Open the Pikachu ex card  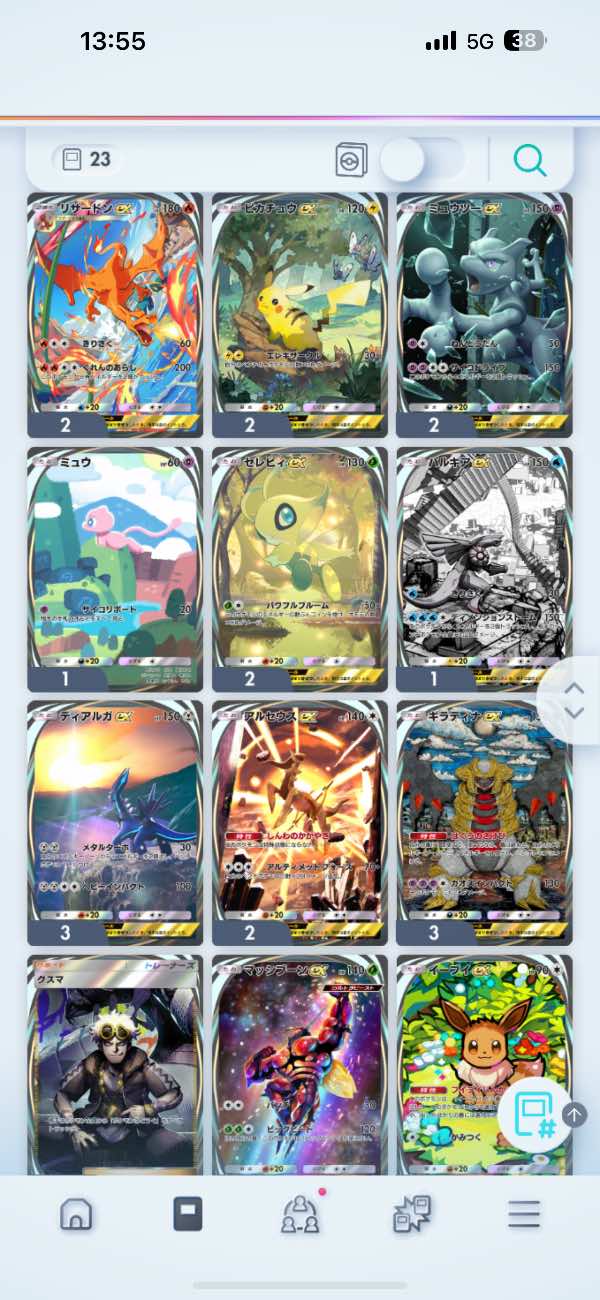point(299,315)
